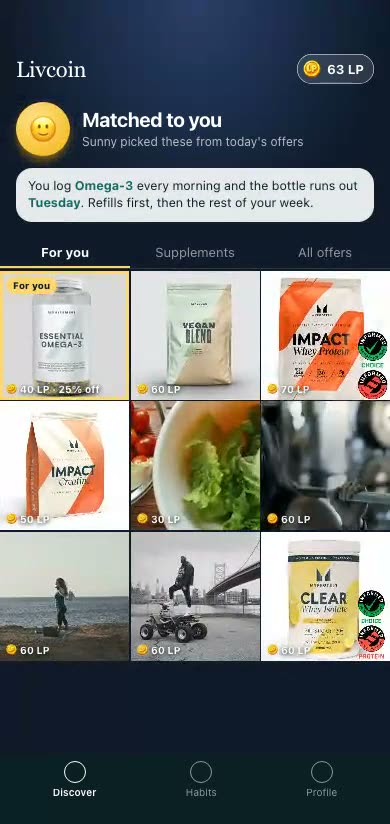Go to the Profile tab
Screen dimensions: 390x824
coord(322,780)
